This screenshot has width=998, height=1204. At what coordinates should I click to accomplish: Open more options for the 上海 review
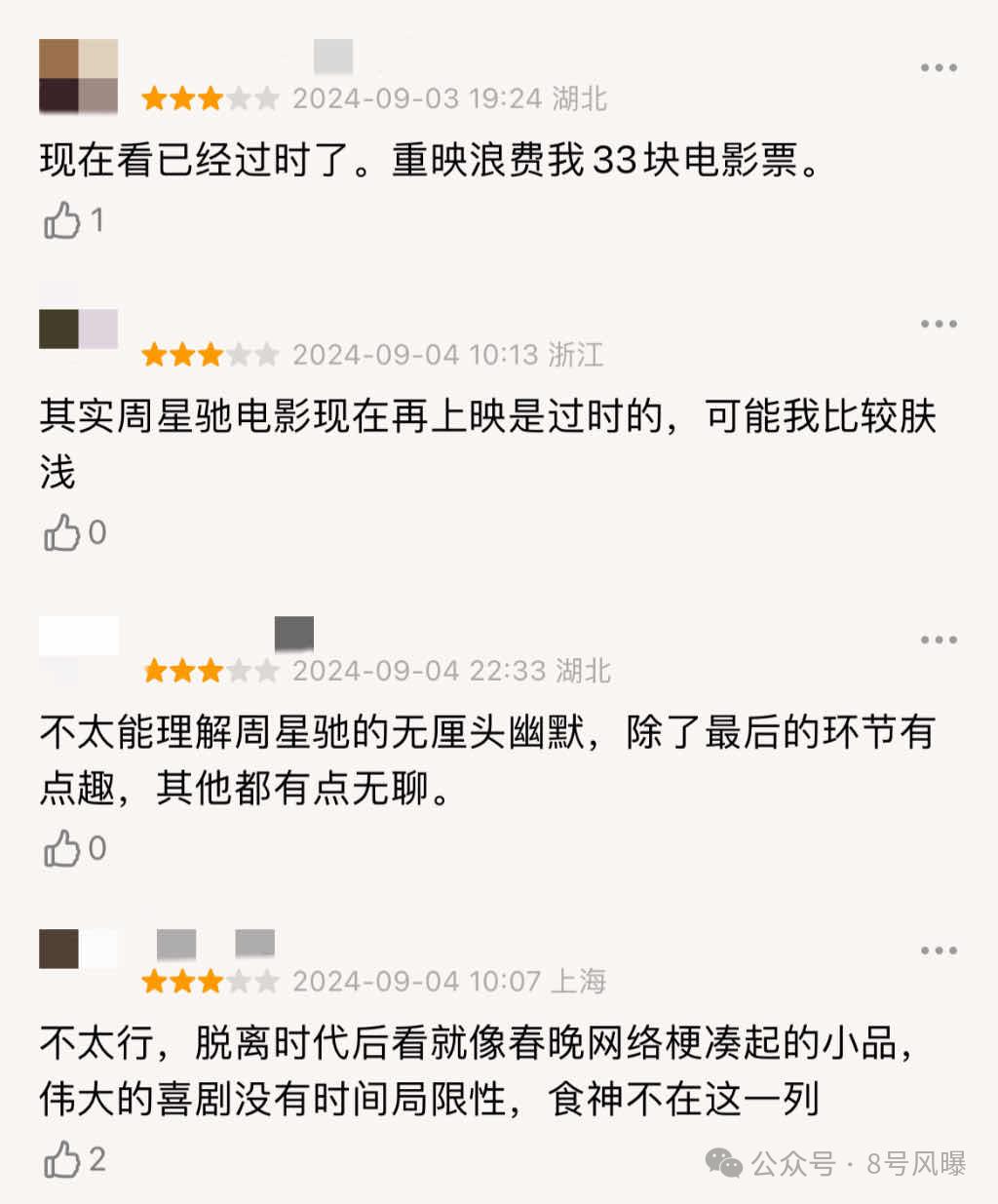[938, 951]
